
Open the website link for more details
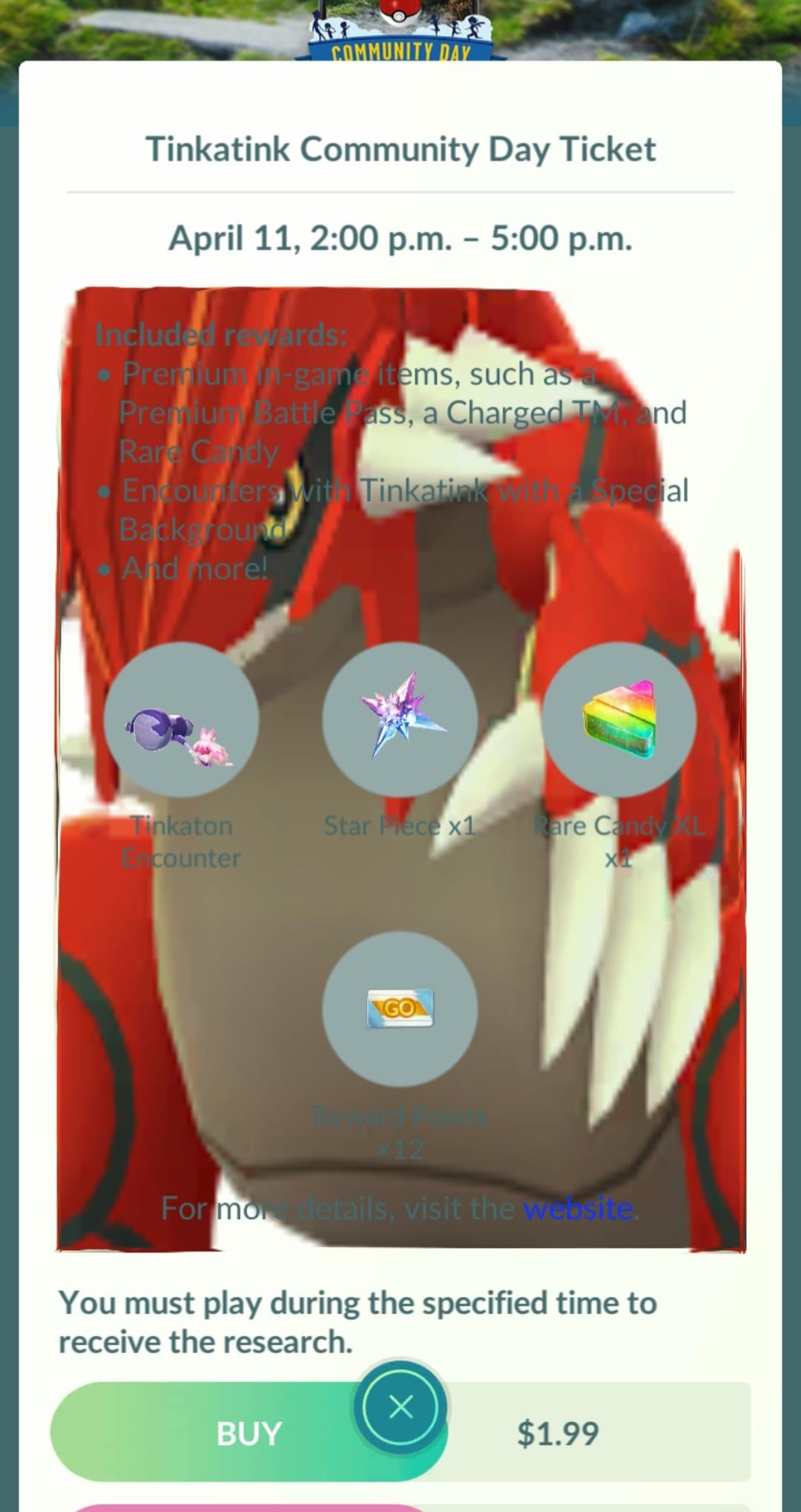pos(577,1209)
